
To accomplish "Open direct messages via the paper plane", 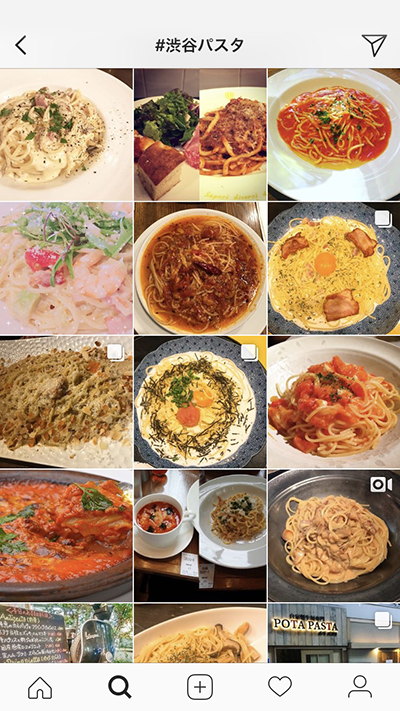I will (x=374, y=45).
